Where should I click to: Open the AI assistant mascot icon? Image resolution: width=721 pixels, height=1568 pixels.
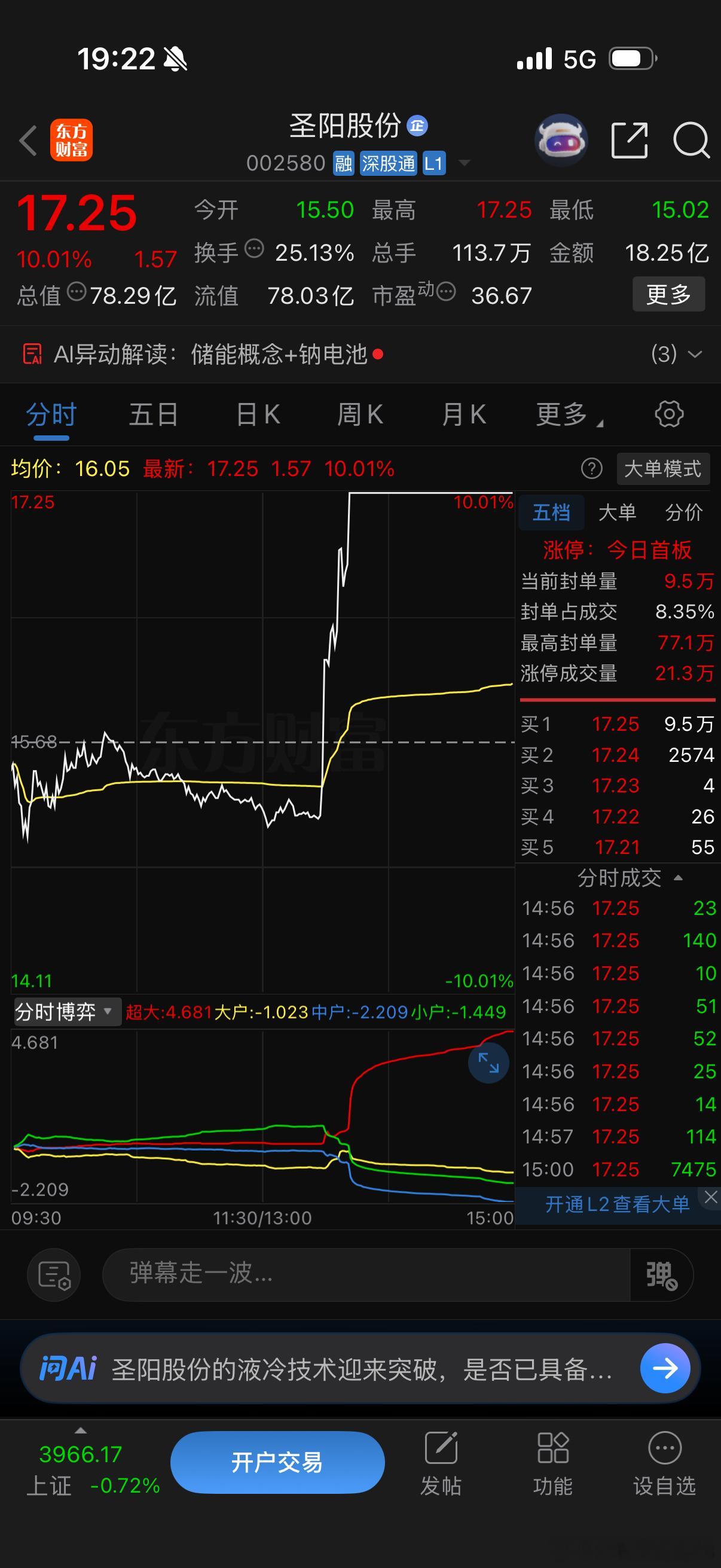[x=560, y=140]
